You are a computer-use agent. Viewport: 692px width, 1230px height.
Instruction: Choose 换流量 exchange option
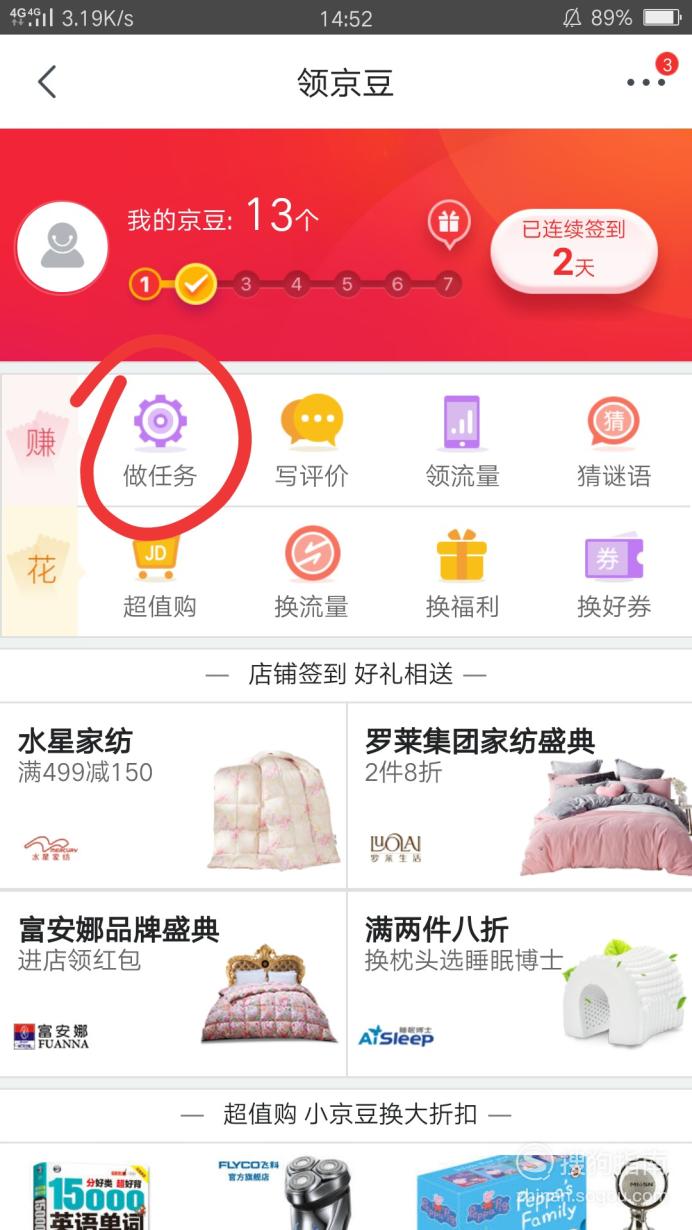pos(311,573)
